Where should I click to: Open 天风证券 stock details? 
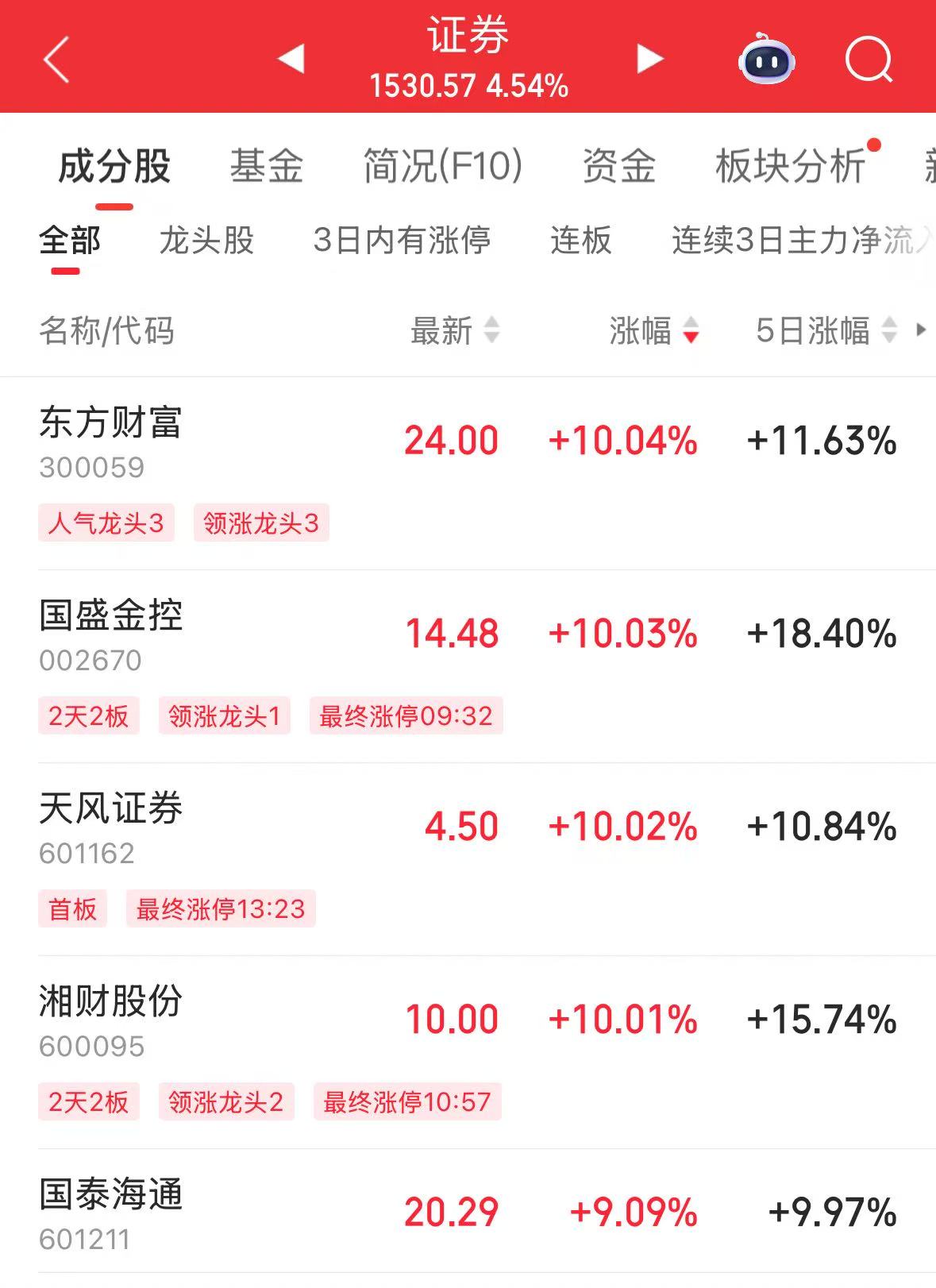468,859
